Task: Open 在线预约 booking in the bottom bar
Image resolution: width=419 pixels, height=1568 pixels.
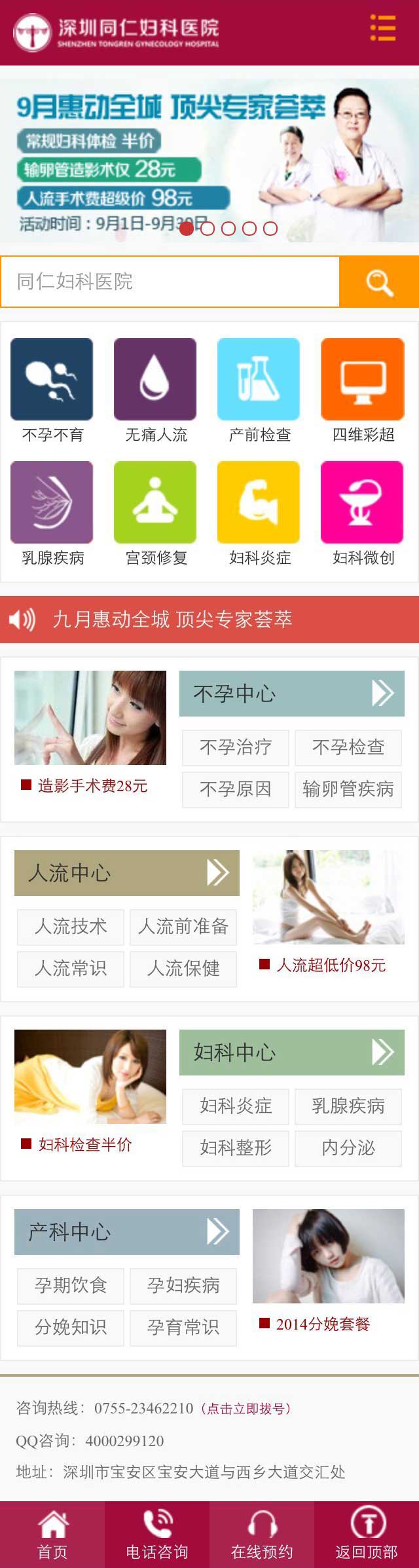Action: pyautogui.click(x=262, y=1534)
